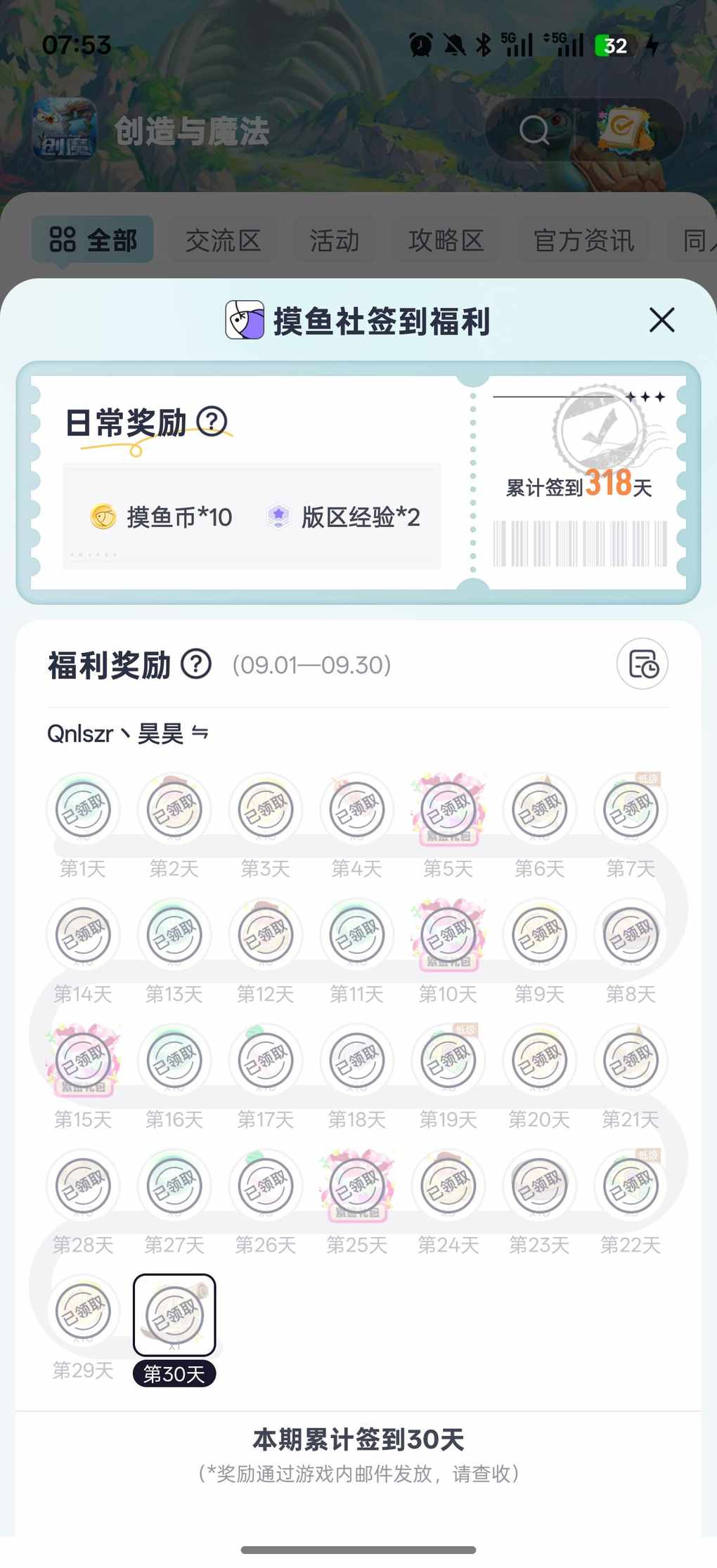View the 第5天 gift pack reward

[x=448, y=810]
